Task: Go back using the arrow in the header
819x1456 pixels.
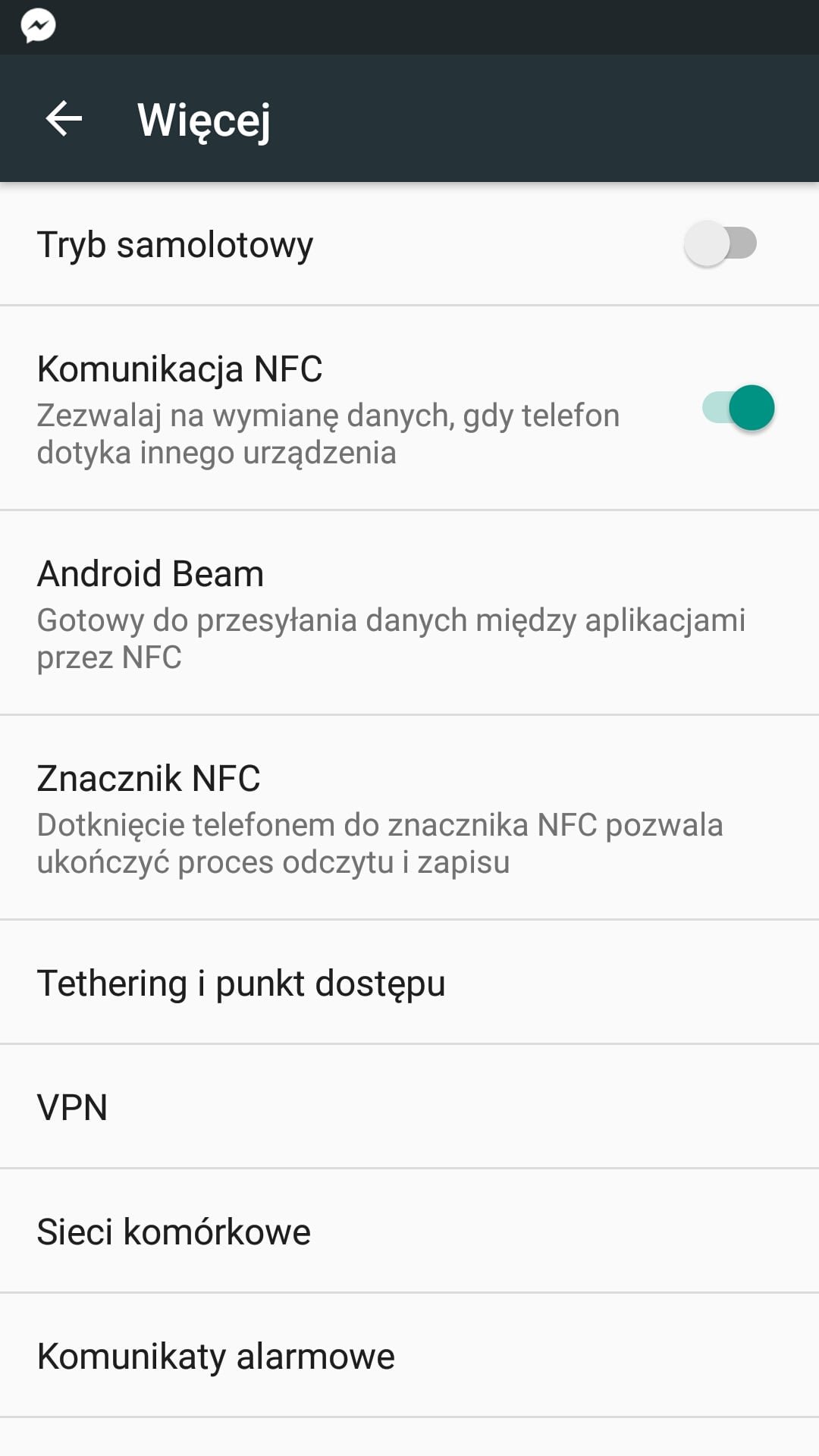Action: (x=64, y=119)
